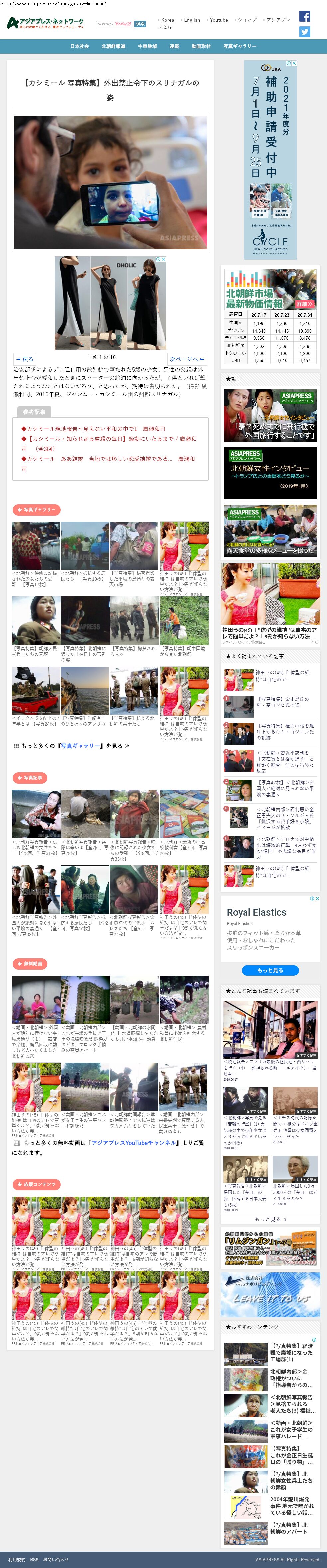The width and height of the screenshot is (327, 1568).
Task: Open the Facebook page icon
Action: tap(304, 16)
